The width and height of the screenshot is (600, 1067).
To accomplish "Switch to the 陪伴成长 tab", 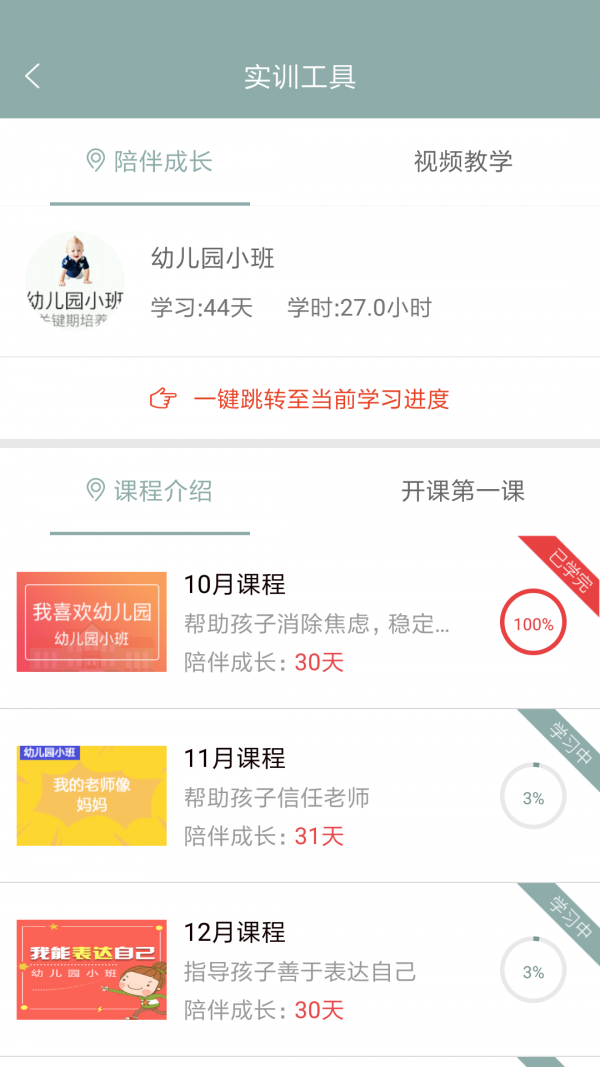I will click(150, 162).
